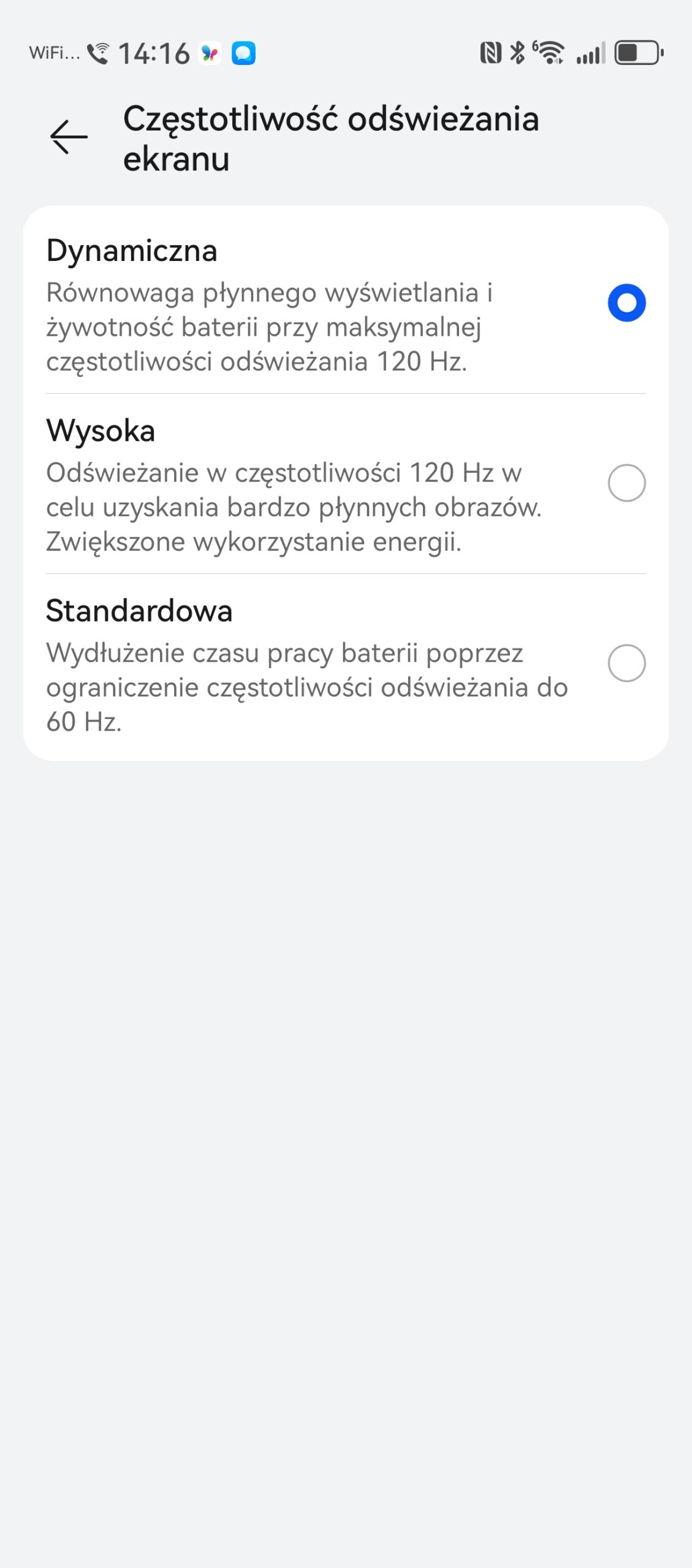The height and width of the screenshot is (1568, 692).
Task: Select the Dynamiczna refresh rate option
Action: click(626, 303)
